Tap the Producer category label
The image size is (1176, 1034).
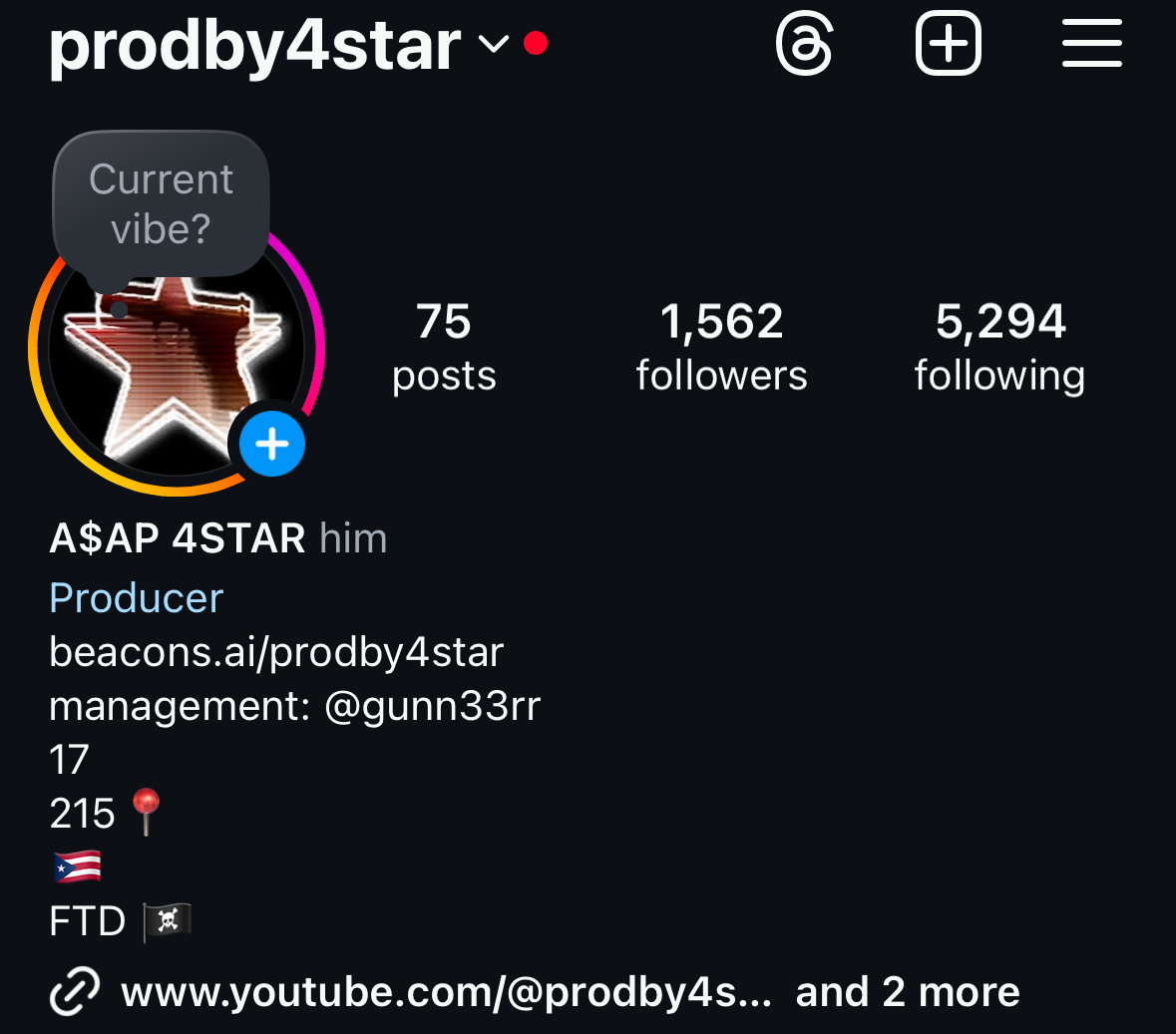[x=137, y=598]
